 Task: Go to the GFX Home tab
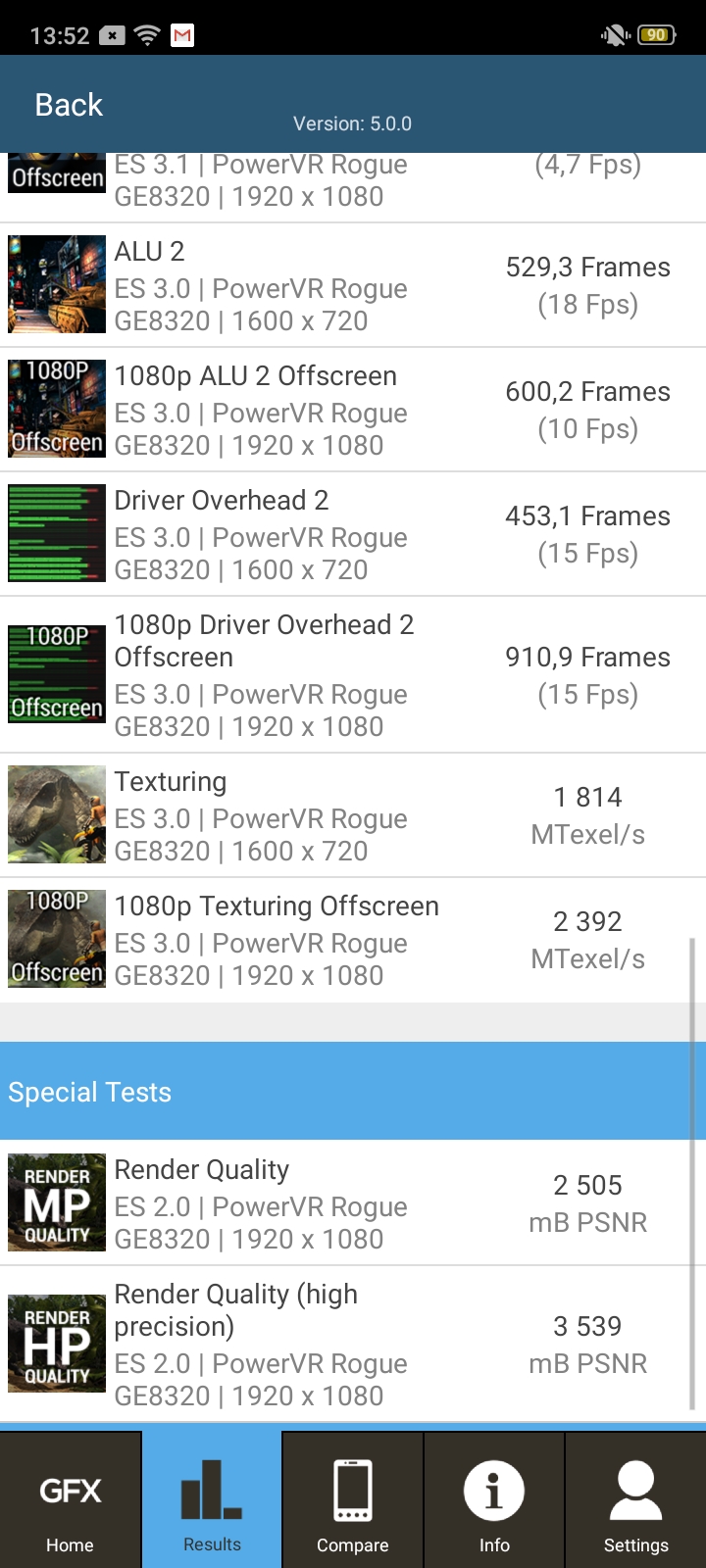coord(71,1500)
